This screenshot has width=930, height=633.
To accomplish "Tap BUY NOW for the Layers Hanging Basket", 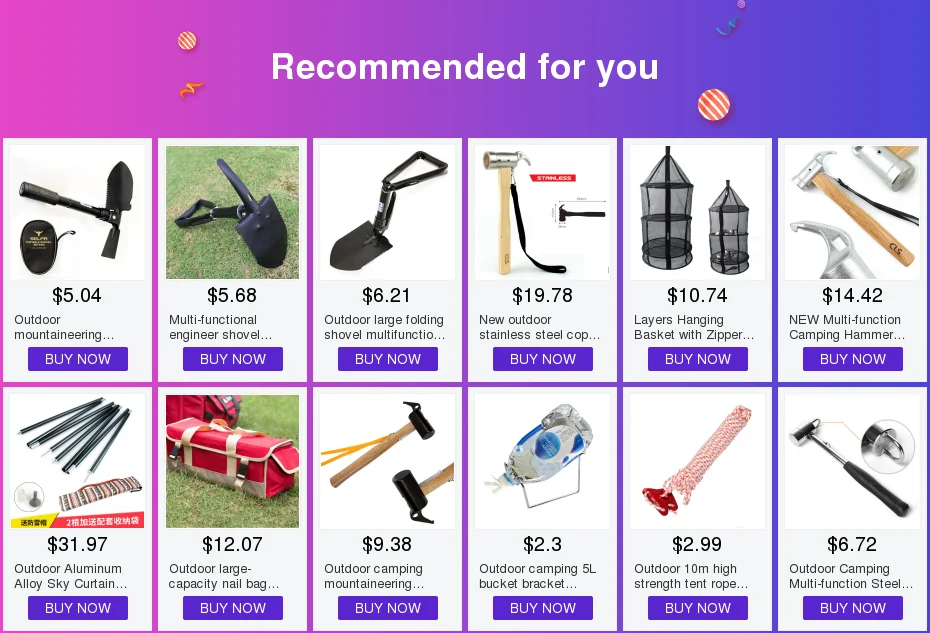I will tap(698, 359).
